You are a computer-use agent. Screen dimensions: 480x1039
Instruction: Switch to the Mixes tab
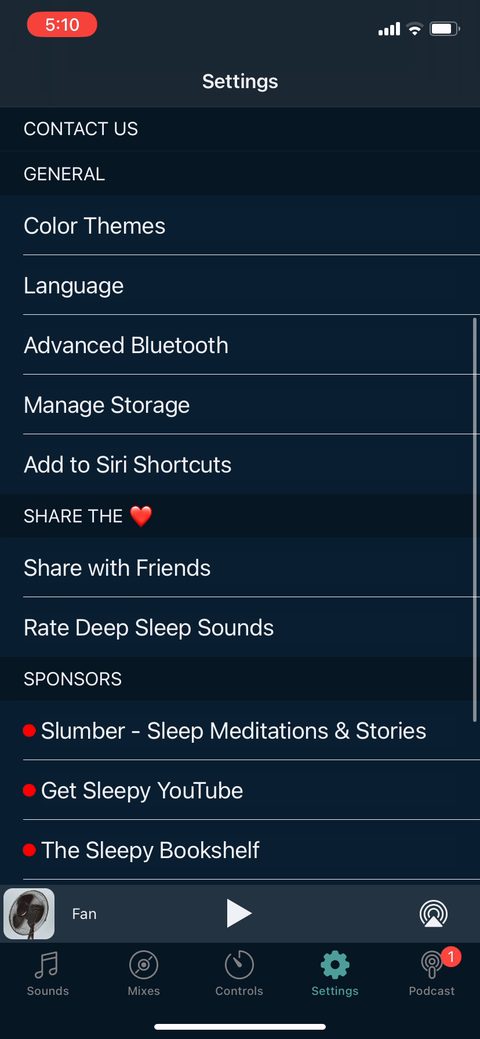[144, 974]
